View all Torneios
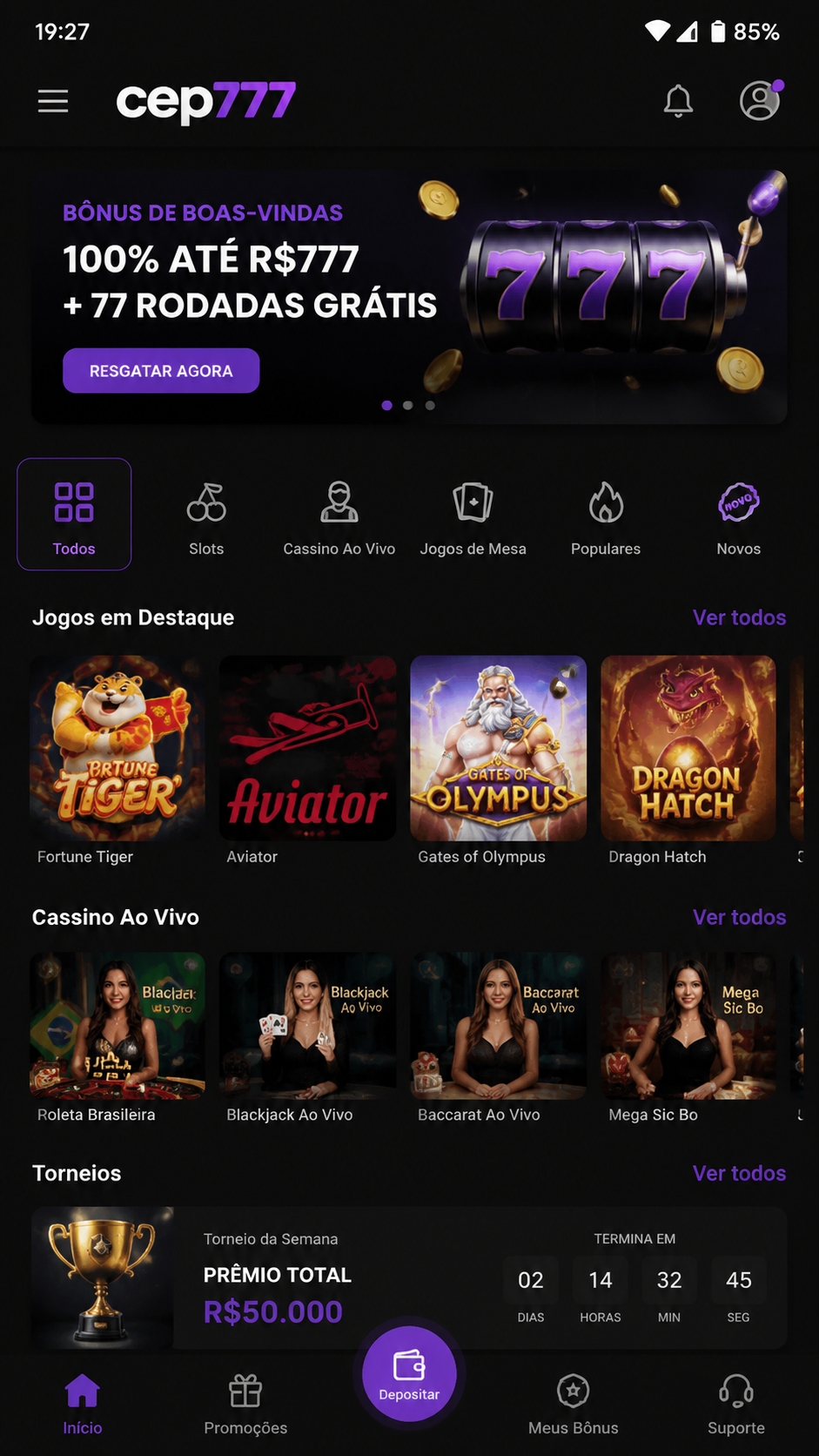The image size is (819, 1456). (739, 1173)
